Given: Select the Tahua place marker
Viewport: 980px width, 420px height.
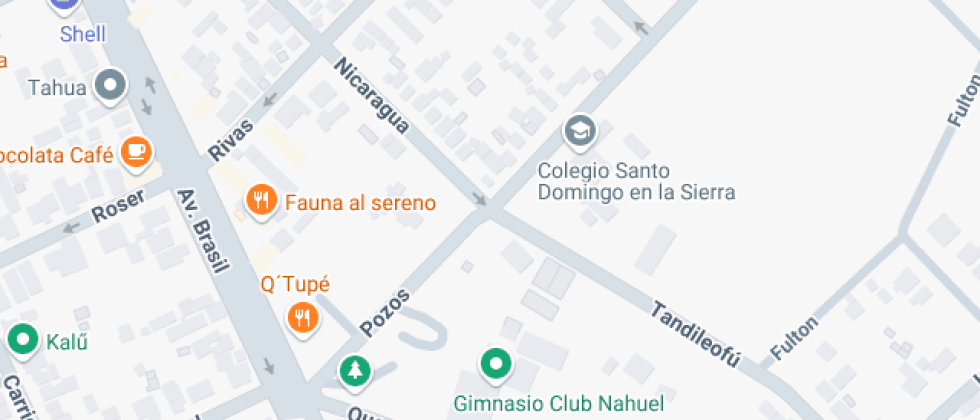Looking at the screenshot, I should [x=110, y=86].
